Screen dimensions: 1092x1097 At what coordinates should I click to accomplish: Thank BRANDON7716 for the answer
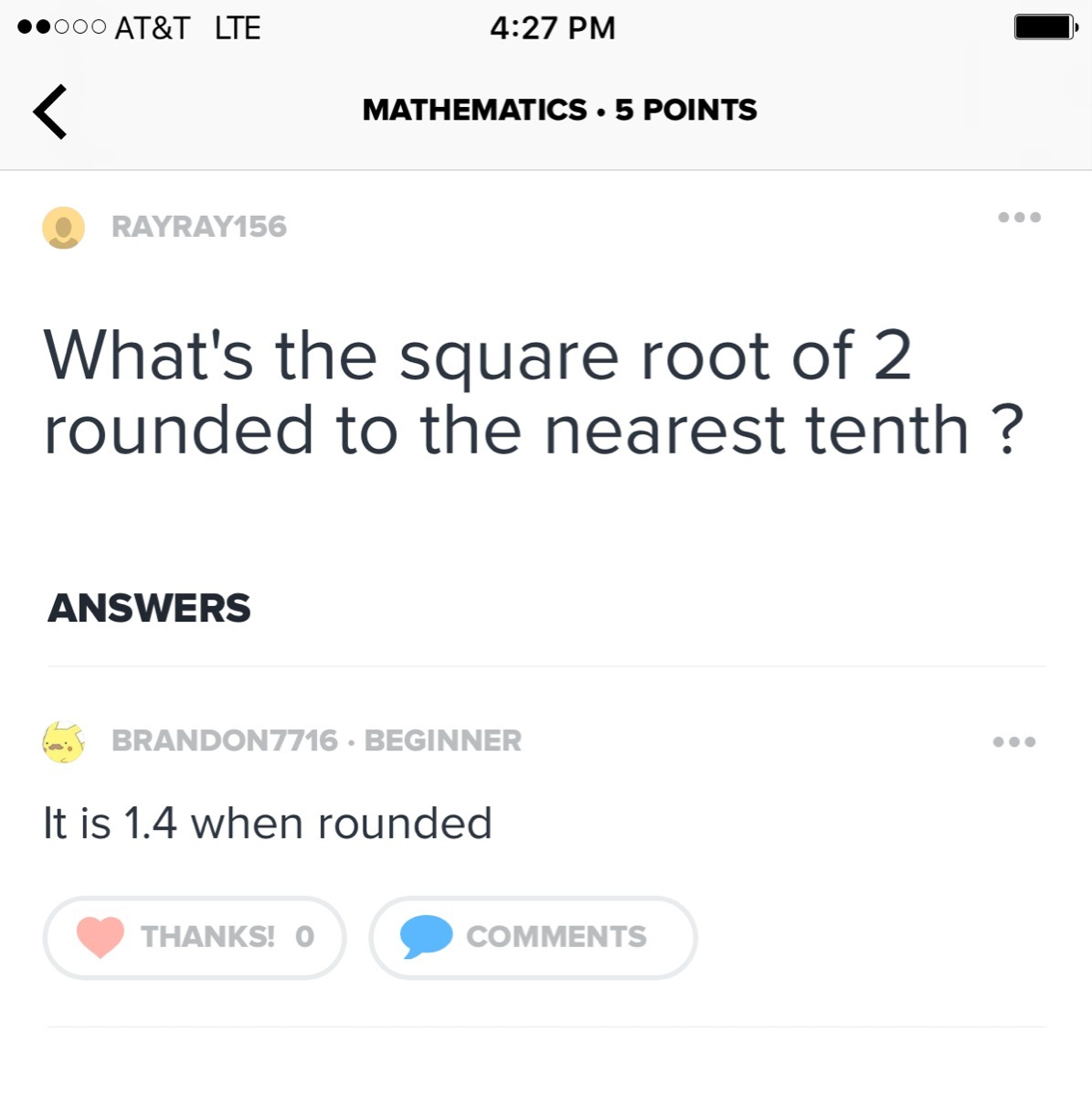195,937
